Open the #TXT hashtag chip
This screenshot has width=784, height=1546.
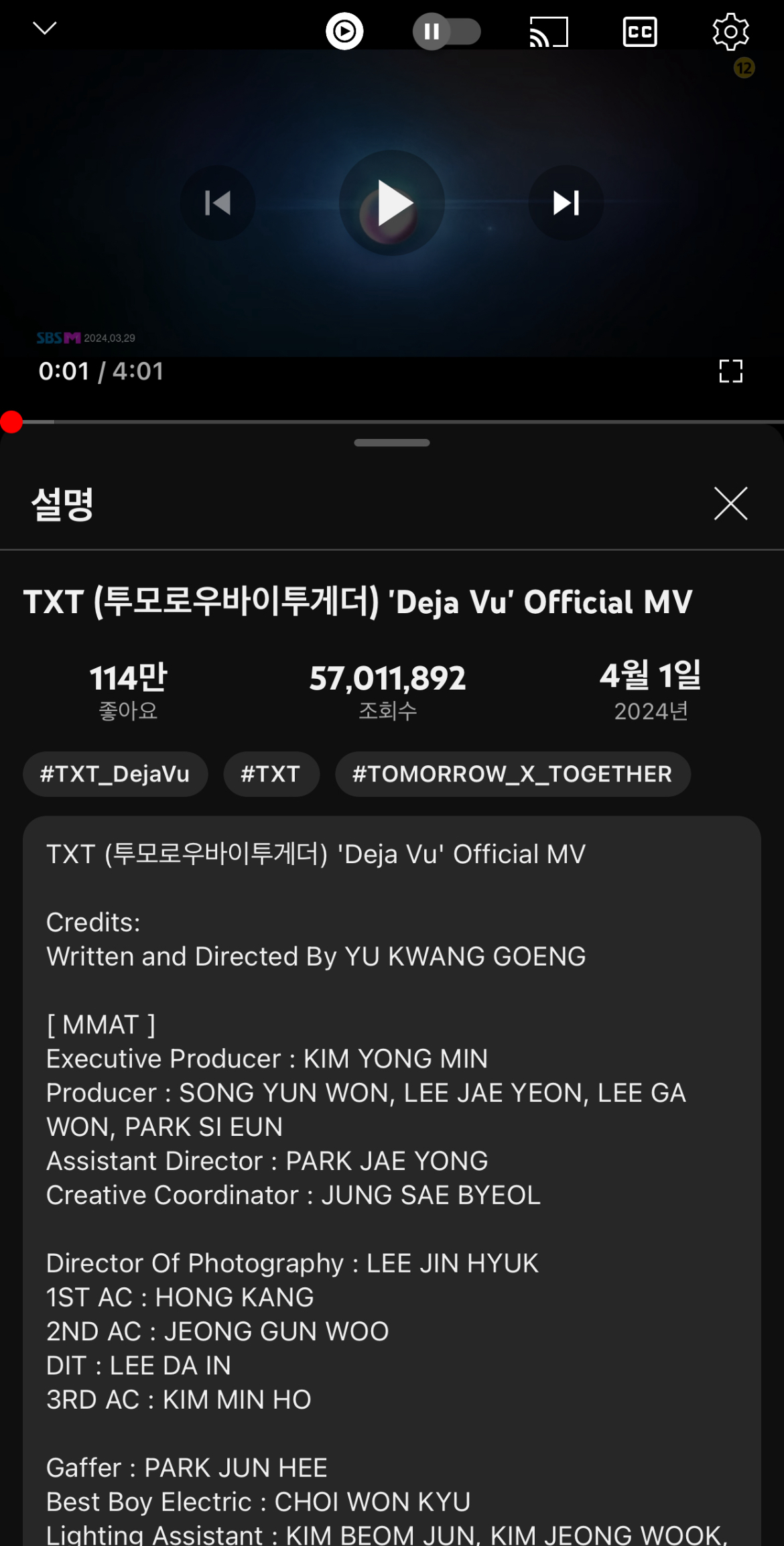pos(271,774)
